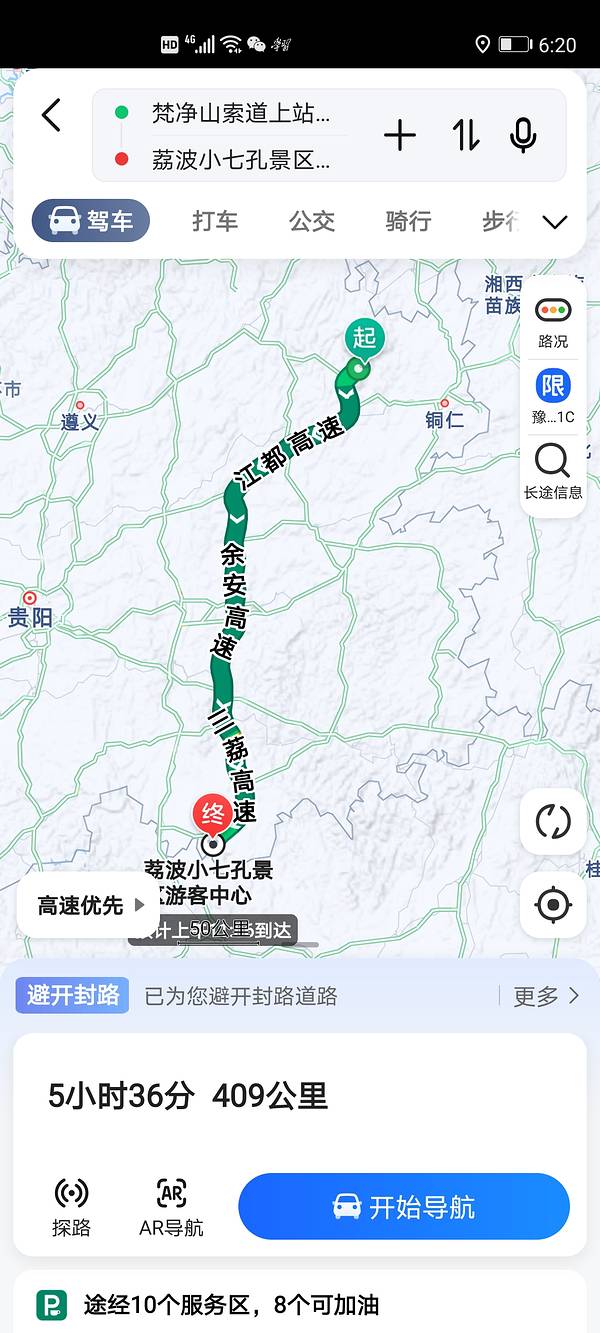Launch AR导航 mode
600x1333 pixels.
point(171,1207)
